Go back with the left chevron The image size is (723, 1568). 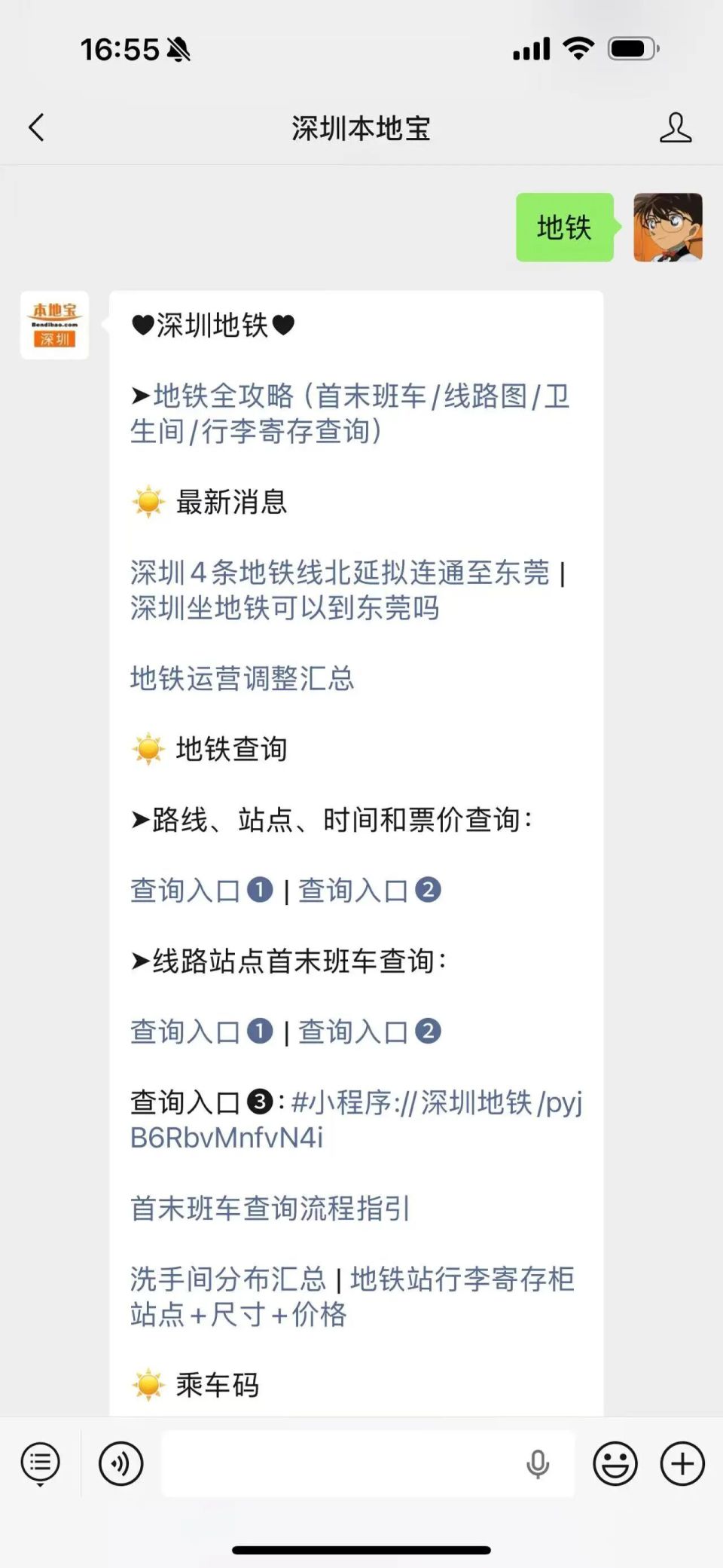(35, 128)
